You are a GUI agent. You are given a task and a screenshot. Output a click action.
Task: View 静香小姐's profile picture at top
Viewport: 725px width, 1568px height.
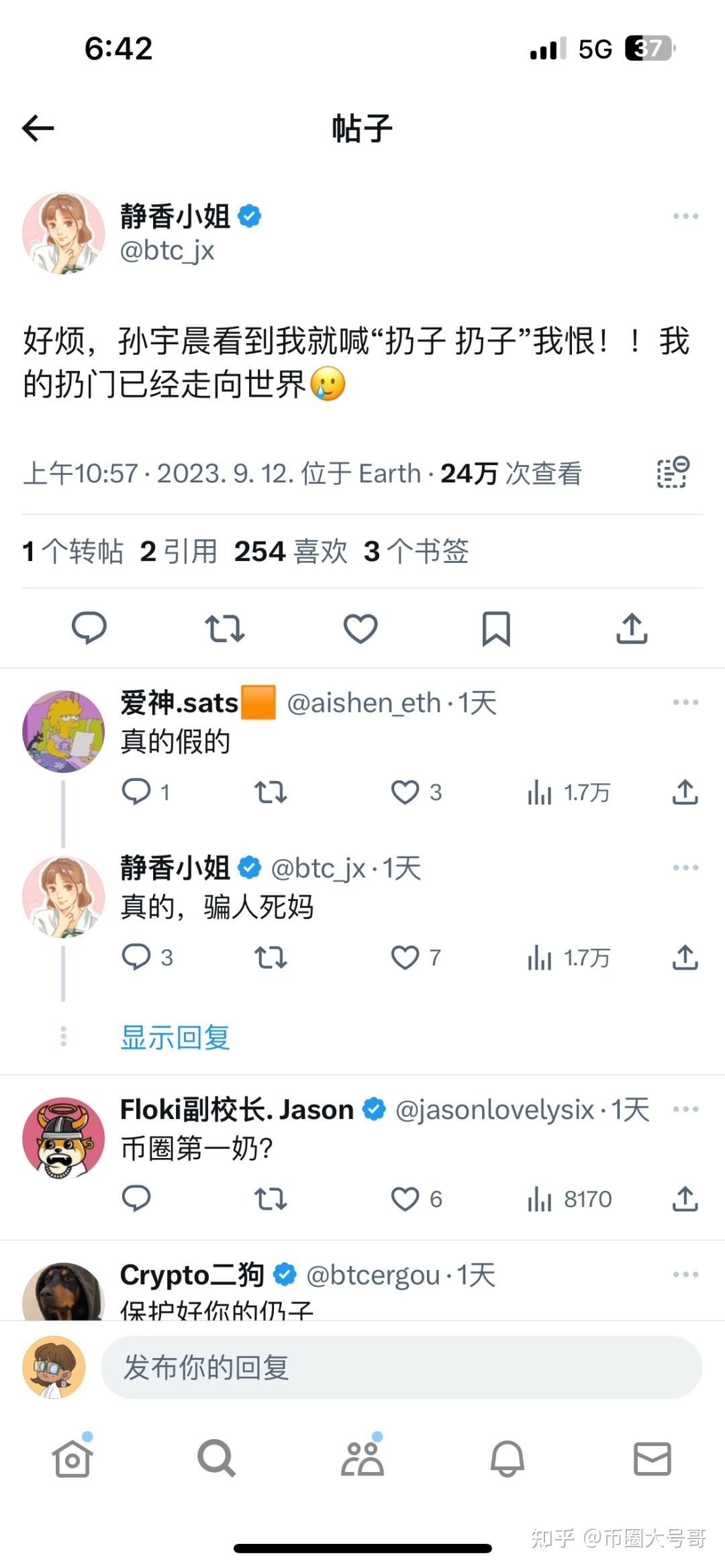(64, 233)
